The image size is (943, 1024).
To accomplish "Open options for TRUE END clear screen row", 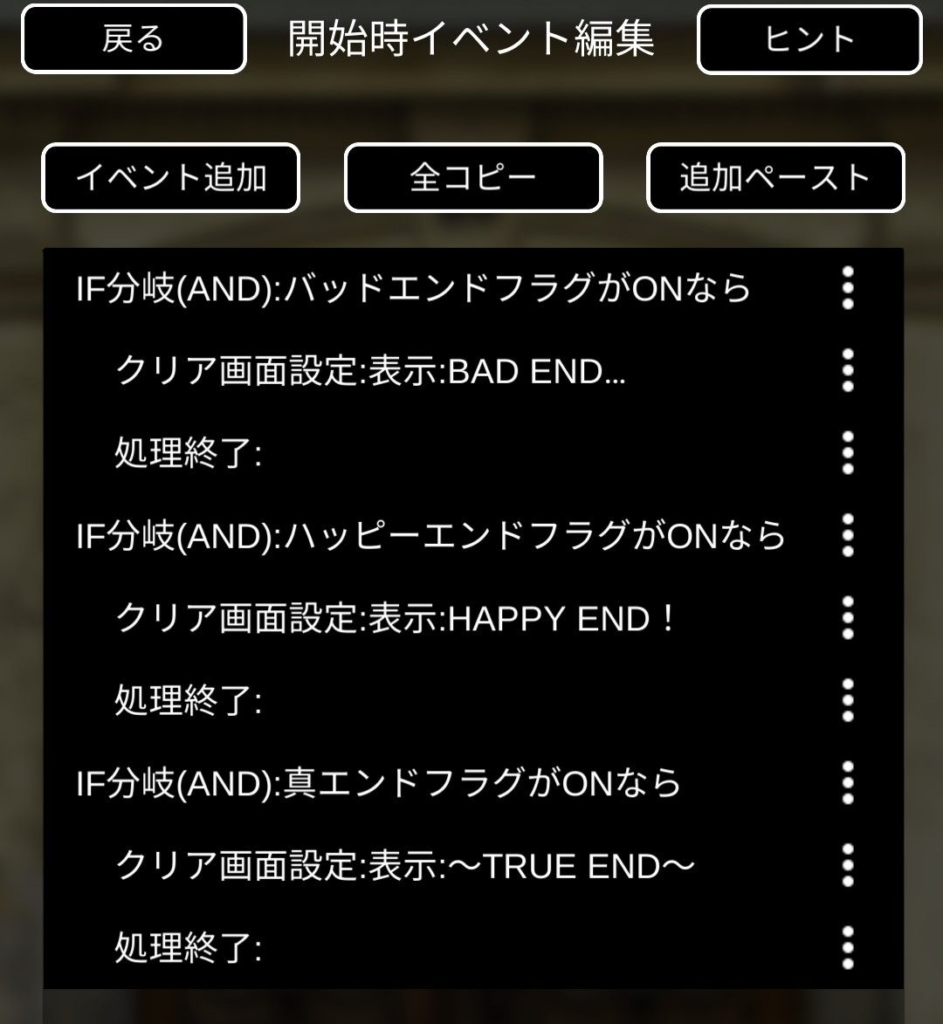I will 848,865.
